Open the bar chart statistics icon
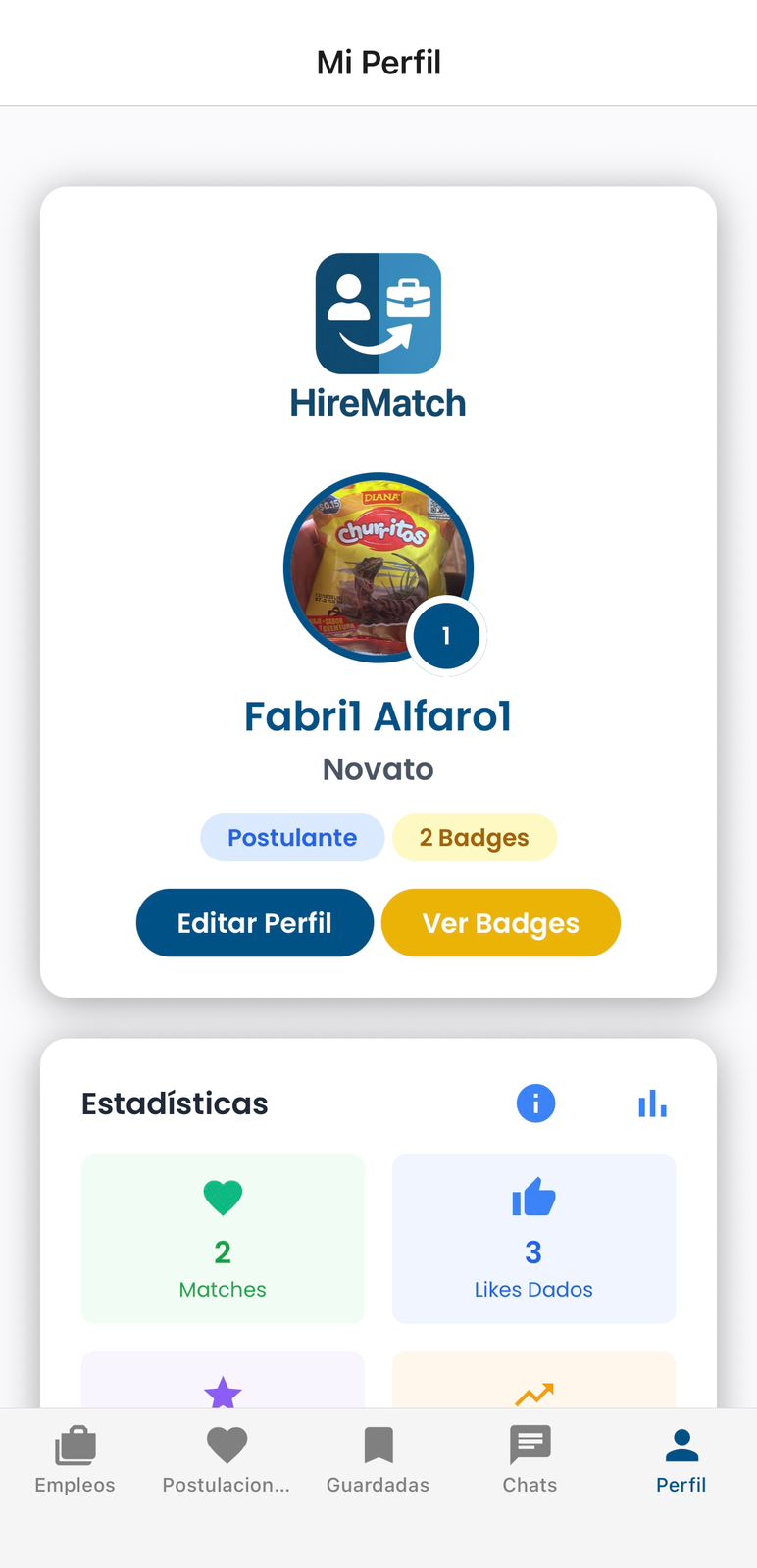 click(652, 1103)
